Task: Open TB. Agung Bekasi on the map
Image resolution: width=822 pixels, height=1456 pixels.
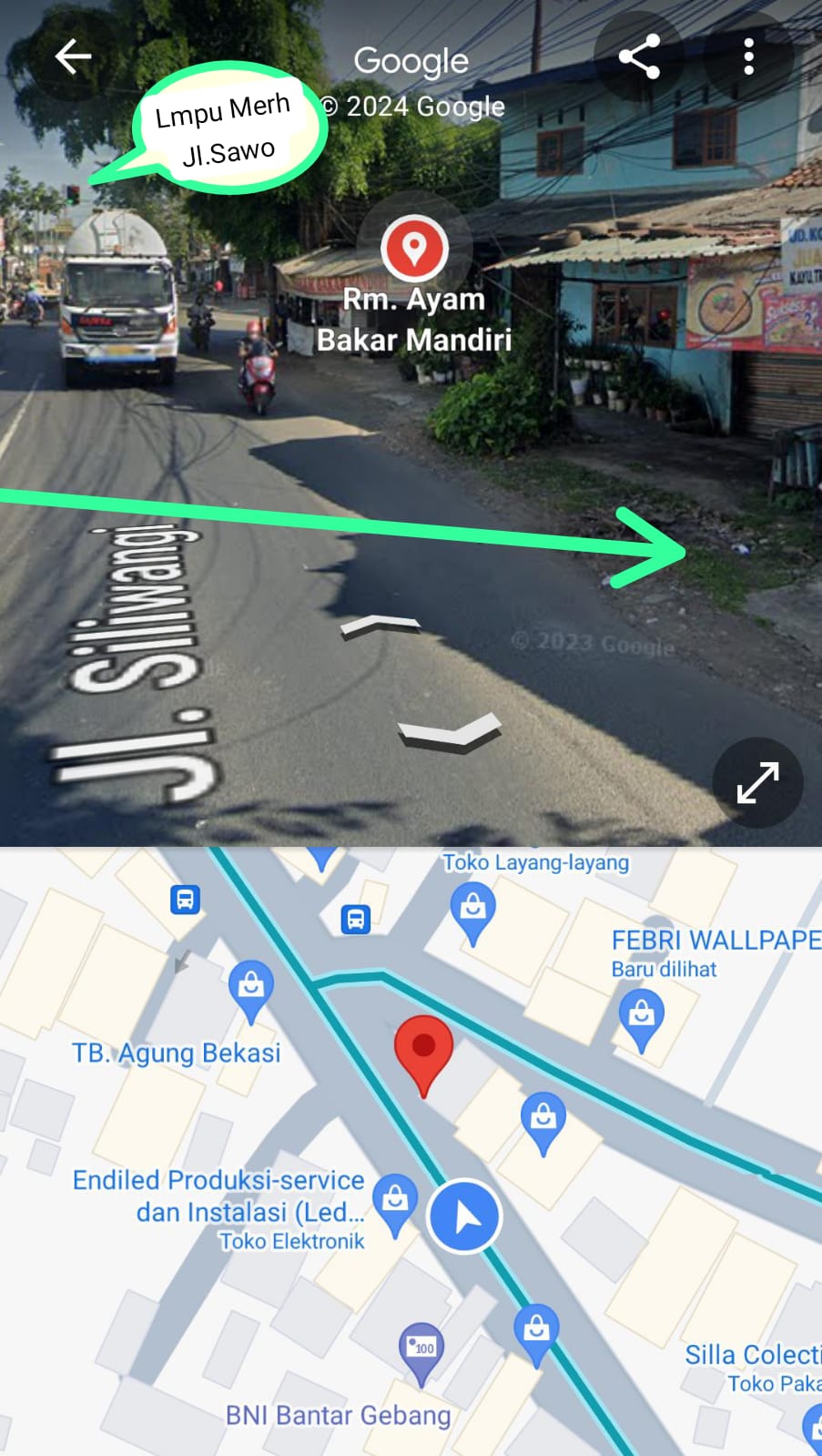Action: tap(250, 988)
